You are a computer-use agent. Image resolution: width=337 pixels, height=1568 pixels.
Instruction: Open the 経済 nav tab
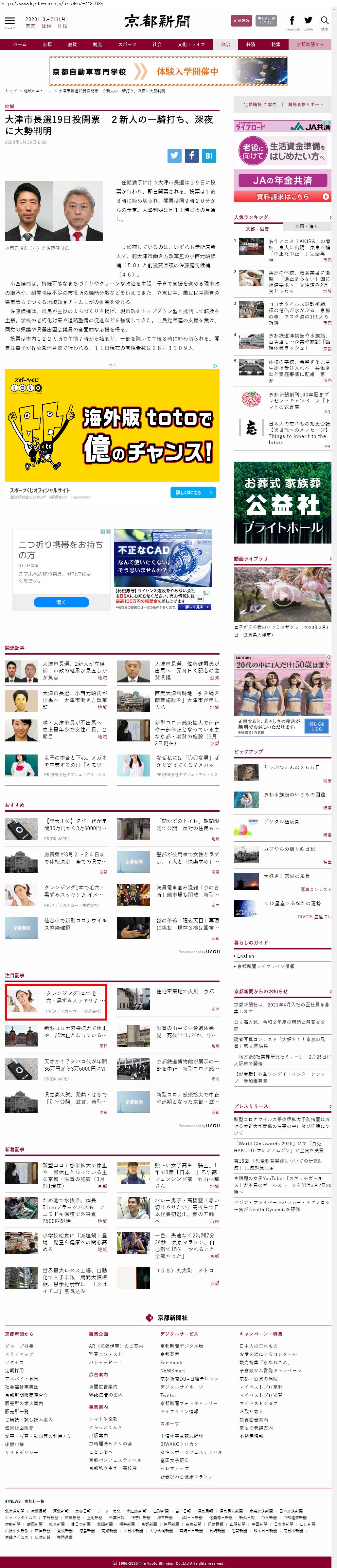251,45
